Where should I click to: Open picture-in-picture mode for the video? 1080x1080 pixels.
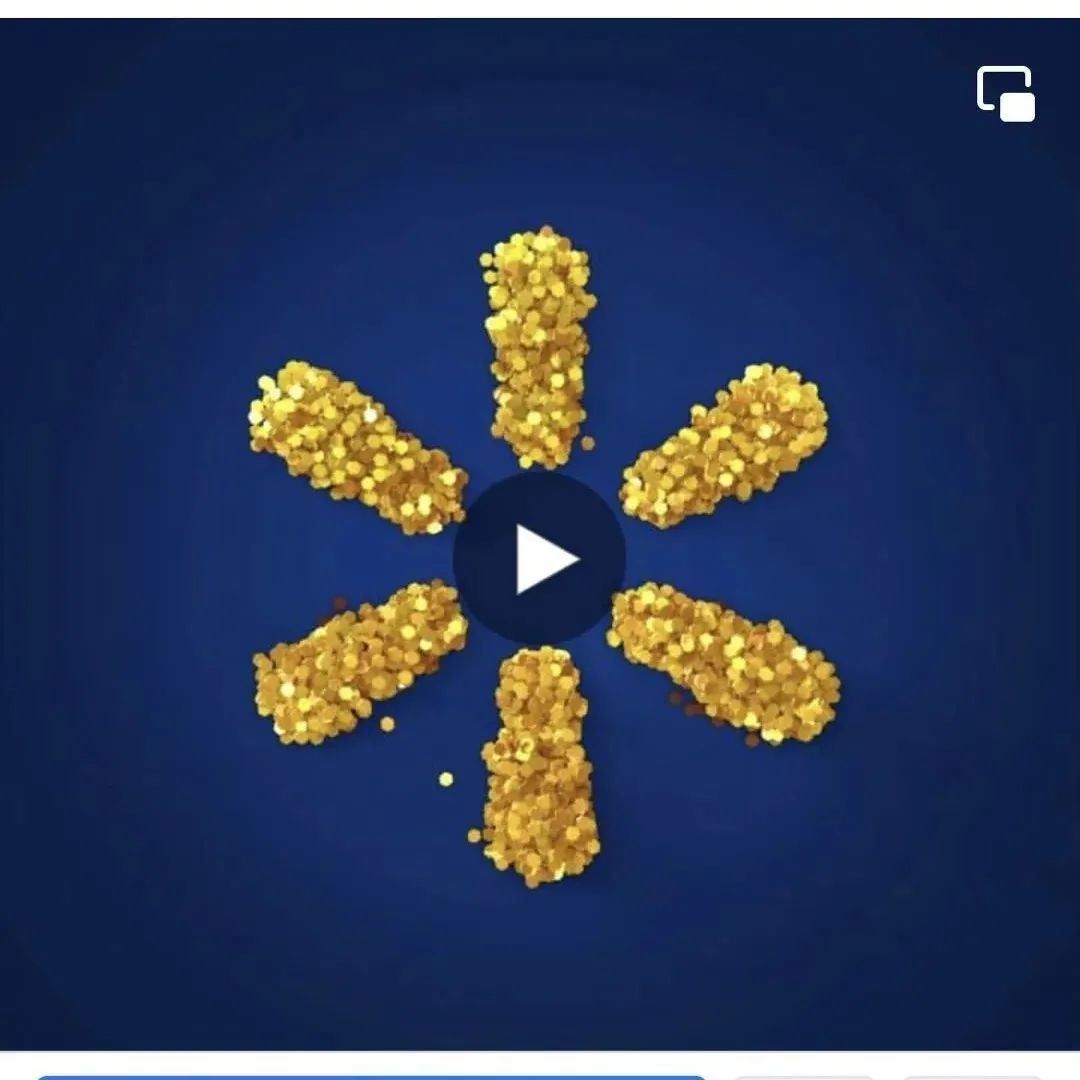(x=1005, y=94)
